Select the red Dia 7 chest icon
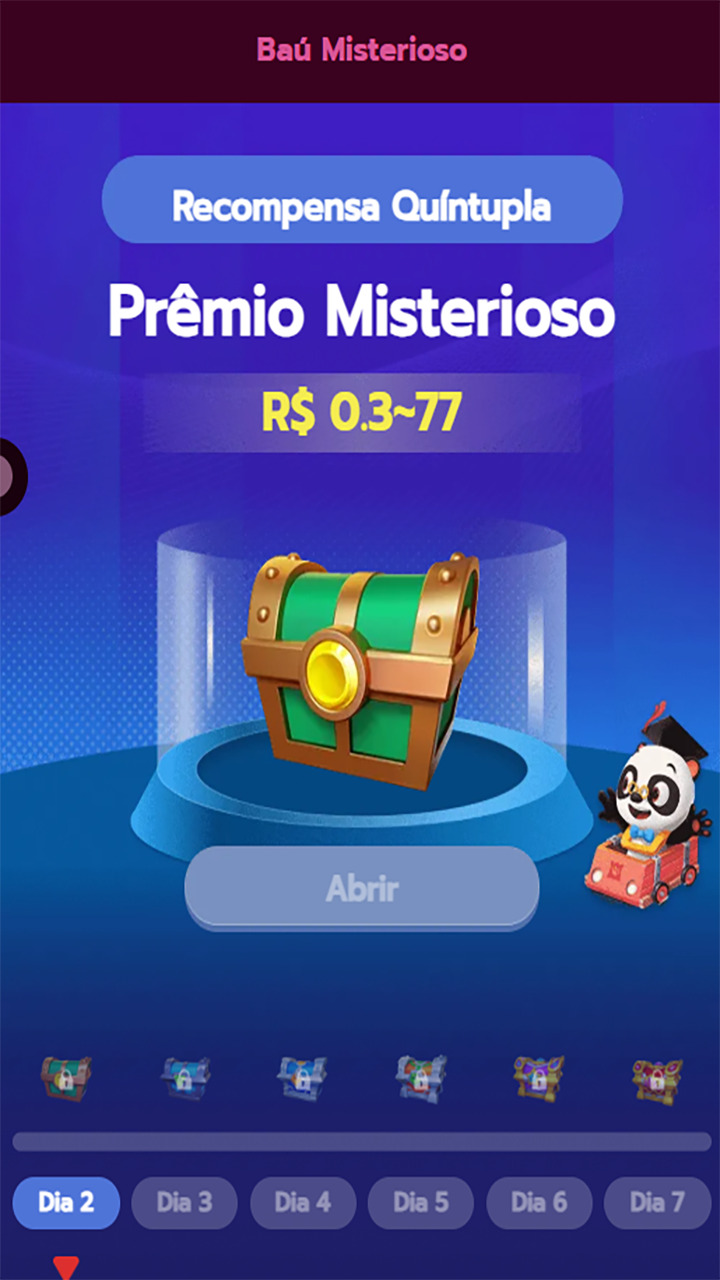Screen dimensions: 720x1280 click(656, 1077)
